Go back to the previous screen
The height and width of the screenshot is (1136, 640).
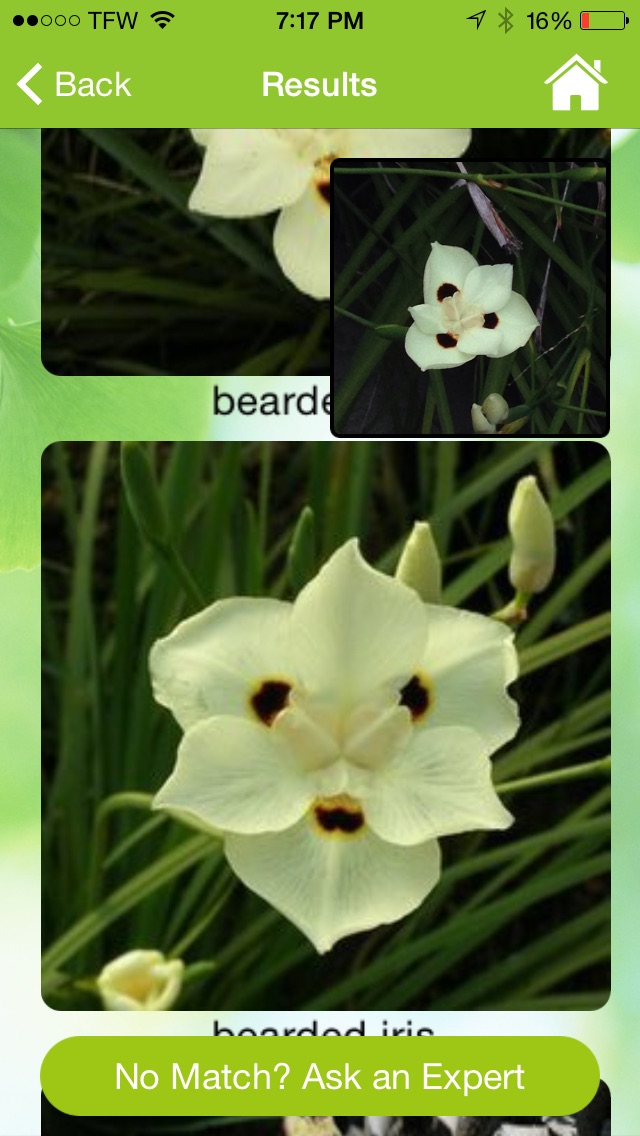pos(74,85)
